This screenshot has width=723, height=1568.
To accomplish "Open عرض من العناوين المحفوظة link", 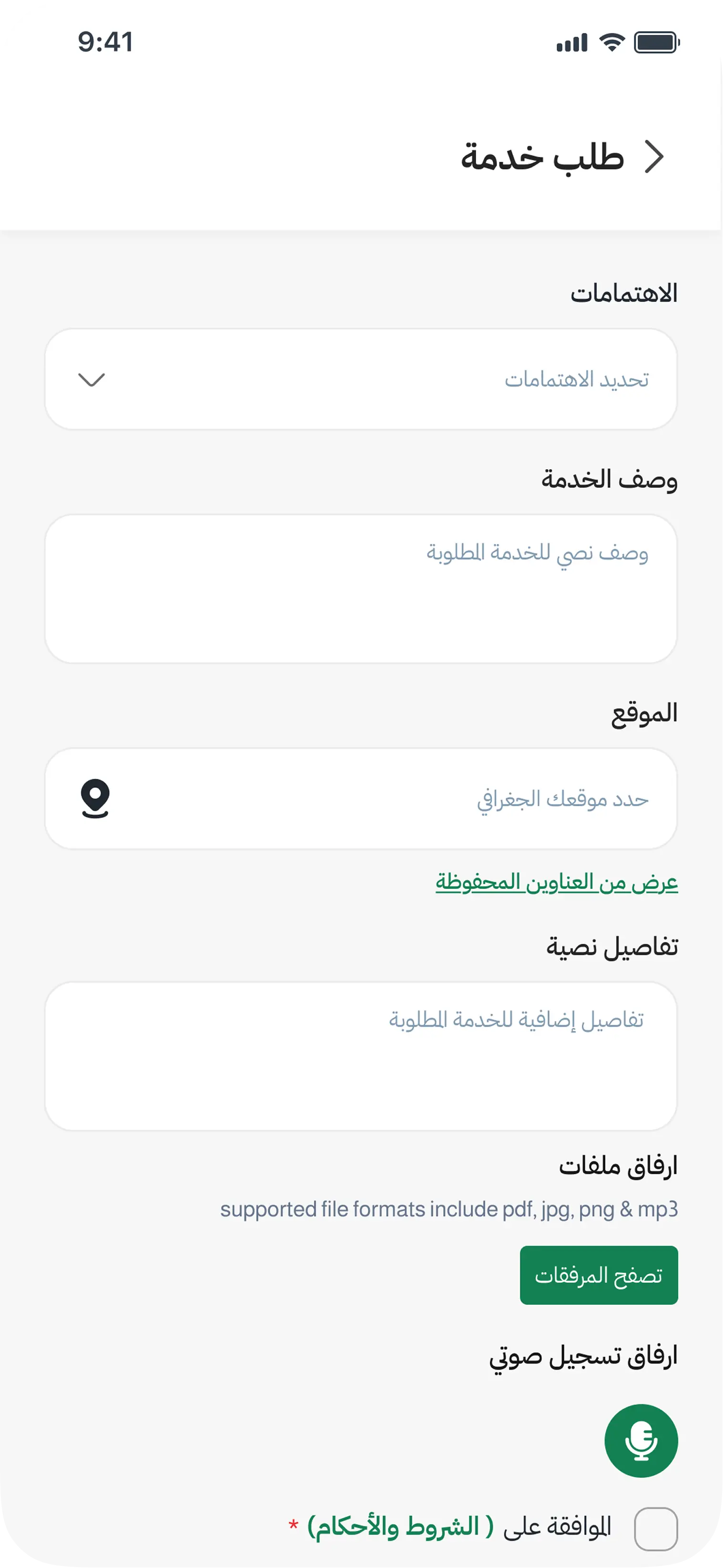I will point(556,882).
